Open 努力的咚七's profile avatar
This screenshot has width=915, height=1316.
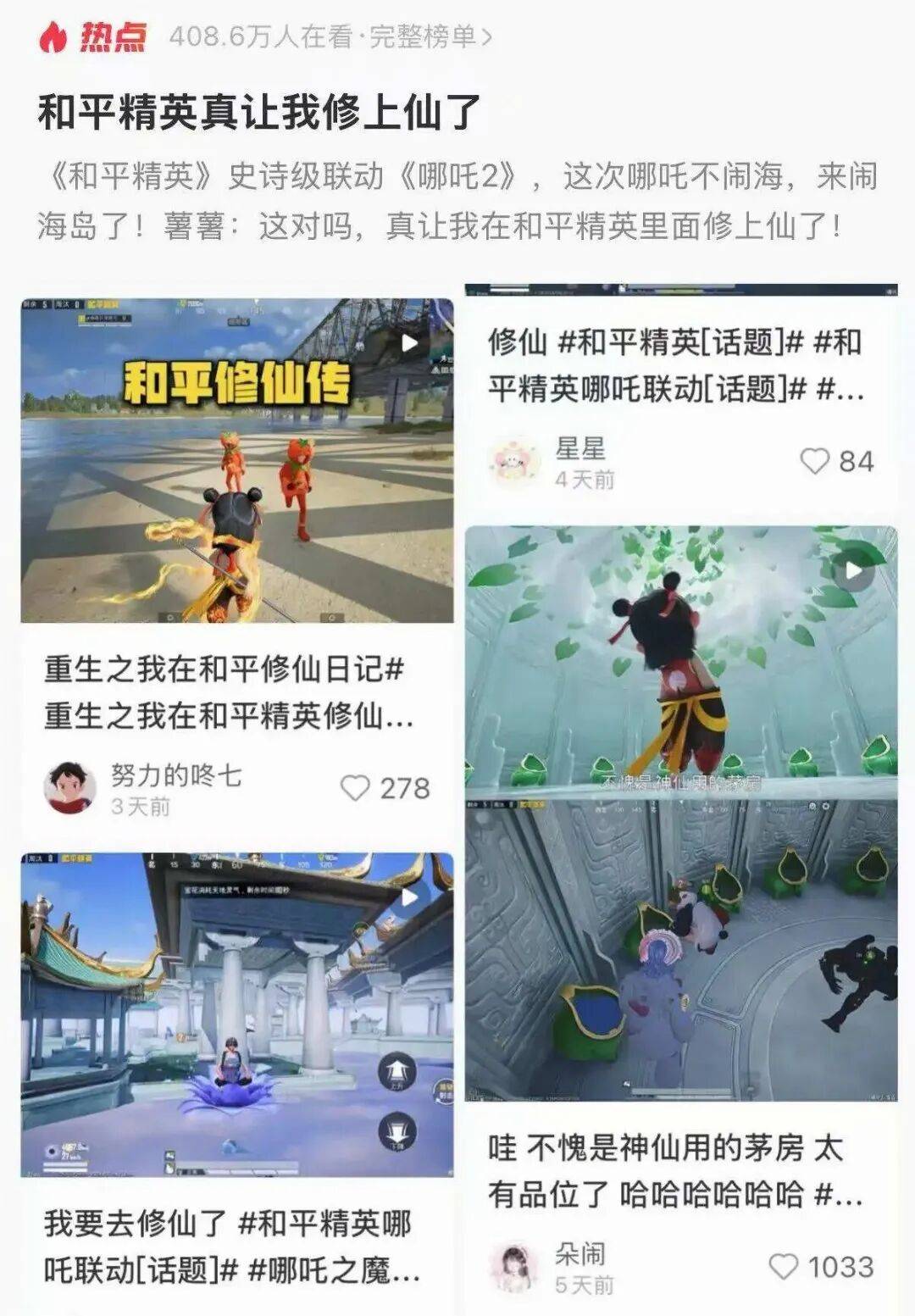[70, 787]
